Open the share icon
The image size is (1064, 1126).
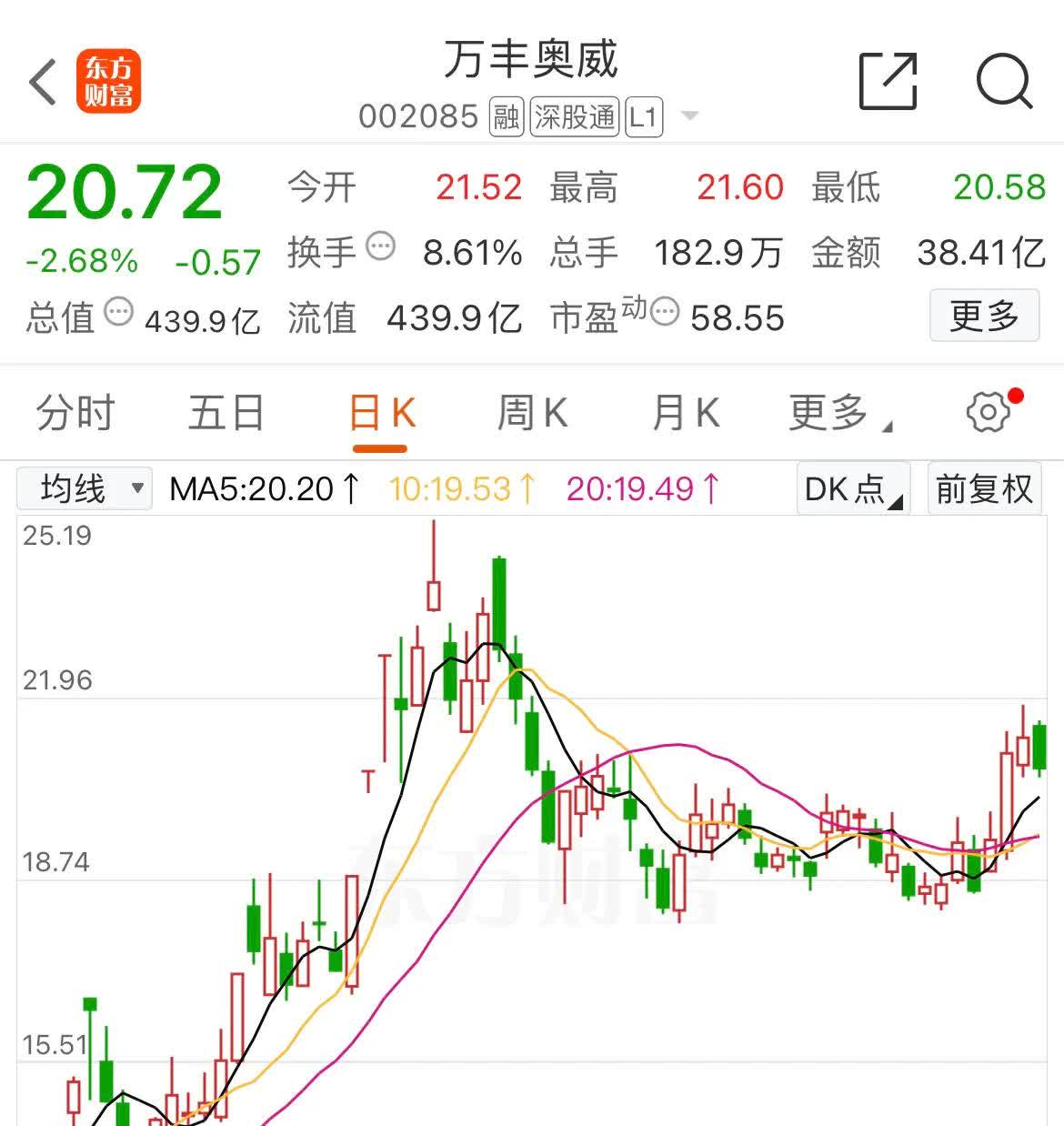(x=887, y=81)
